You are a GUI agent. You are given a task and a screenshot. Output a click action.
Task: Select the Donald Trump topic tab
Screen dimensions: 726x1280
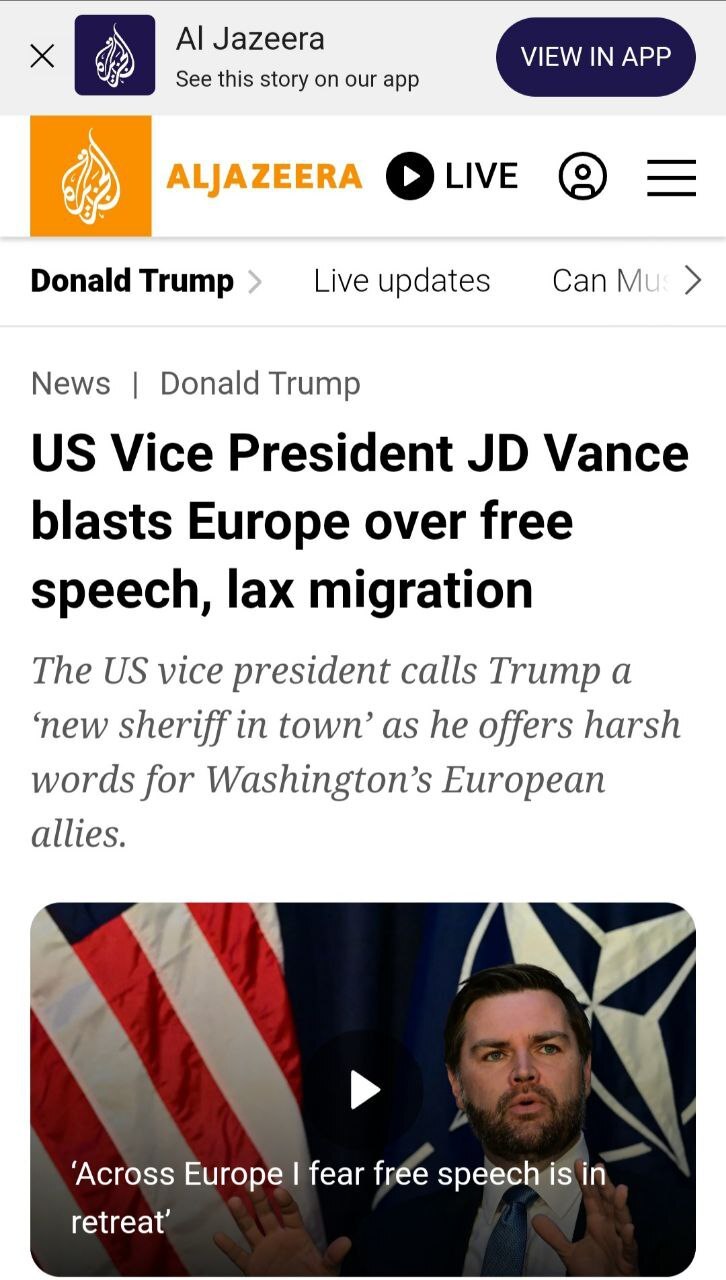click(132, 281)
